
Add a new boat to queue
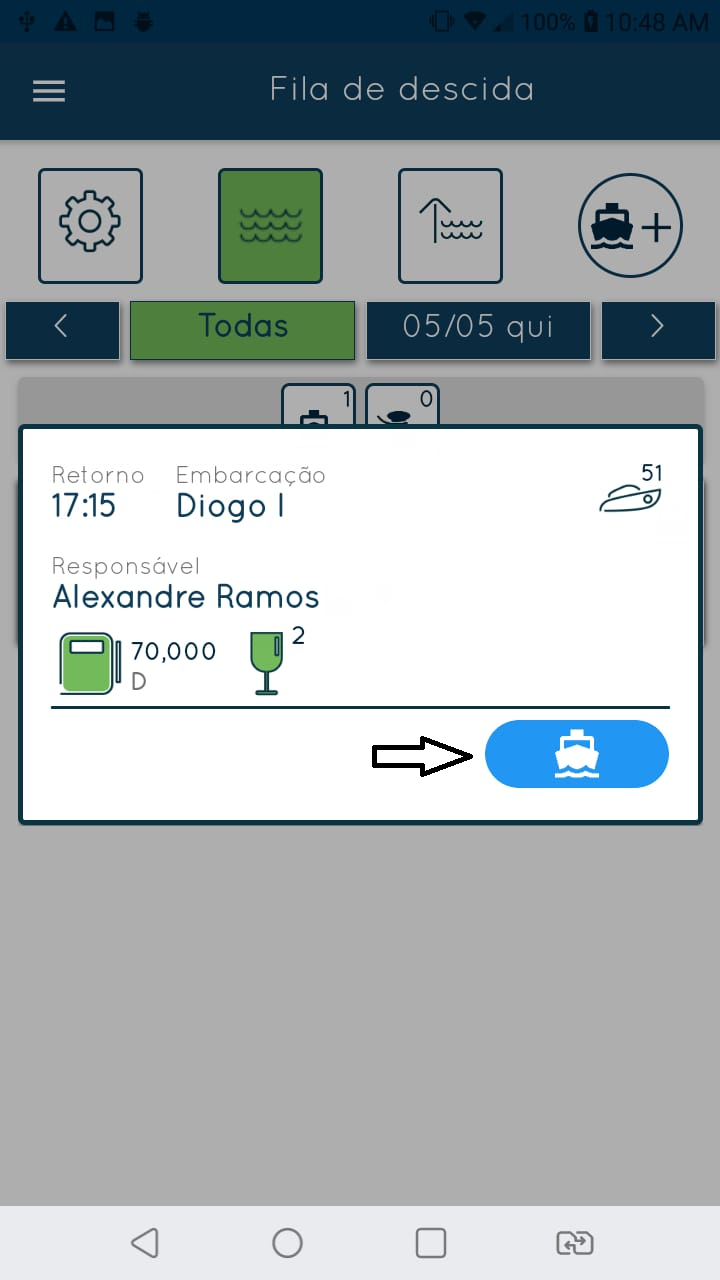630,225
